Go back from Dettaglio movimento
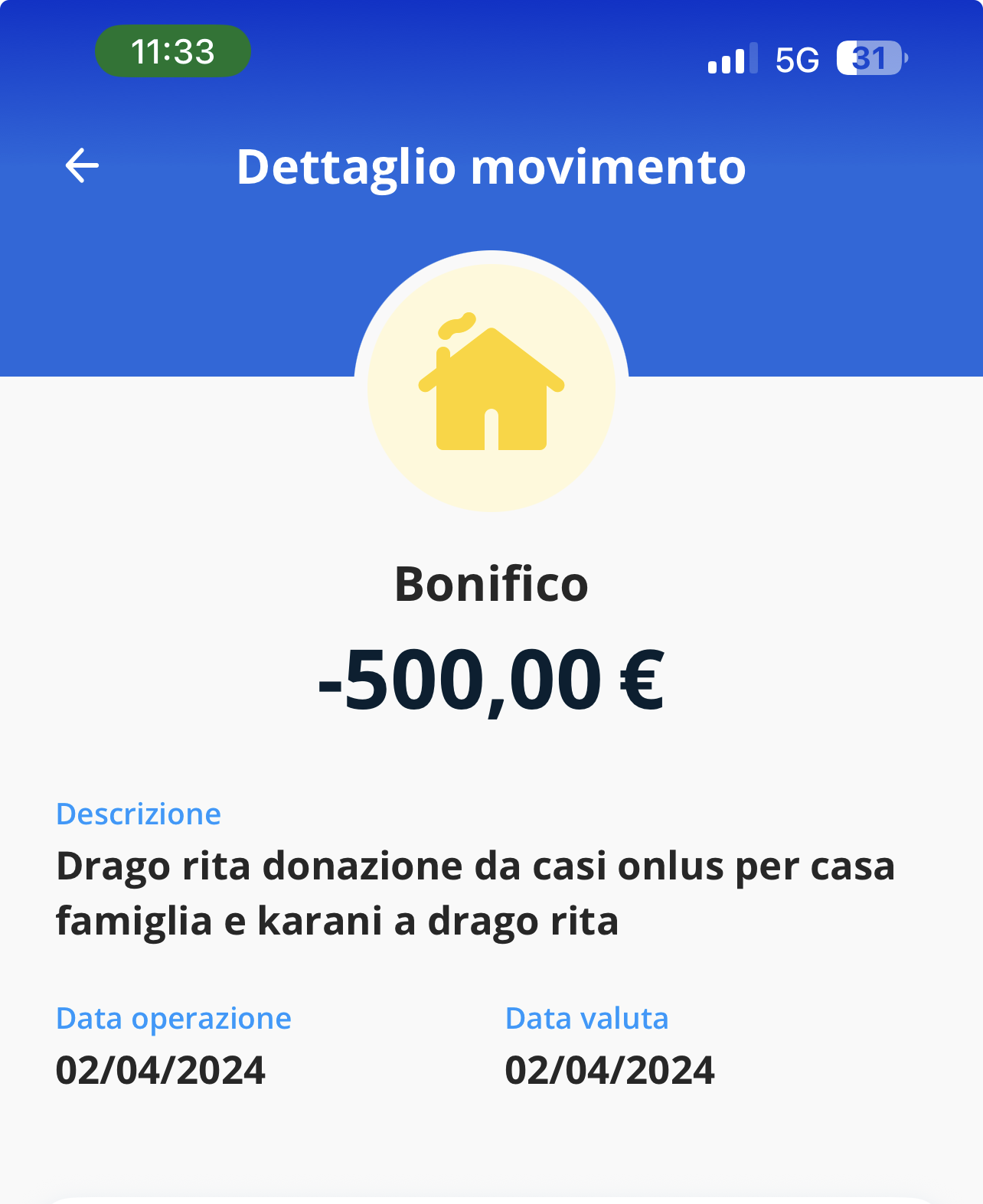The image size is (983, 1204). tap(82, 165)
